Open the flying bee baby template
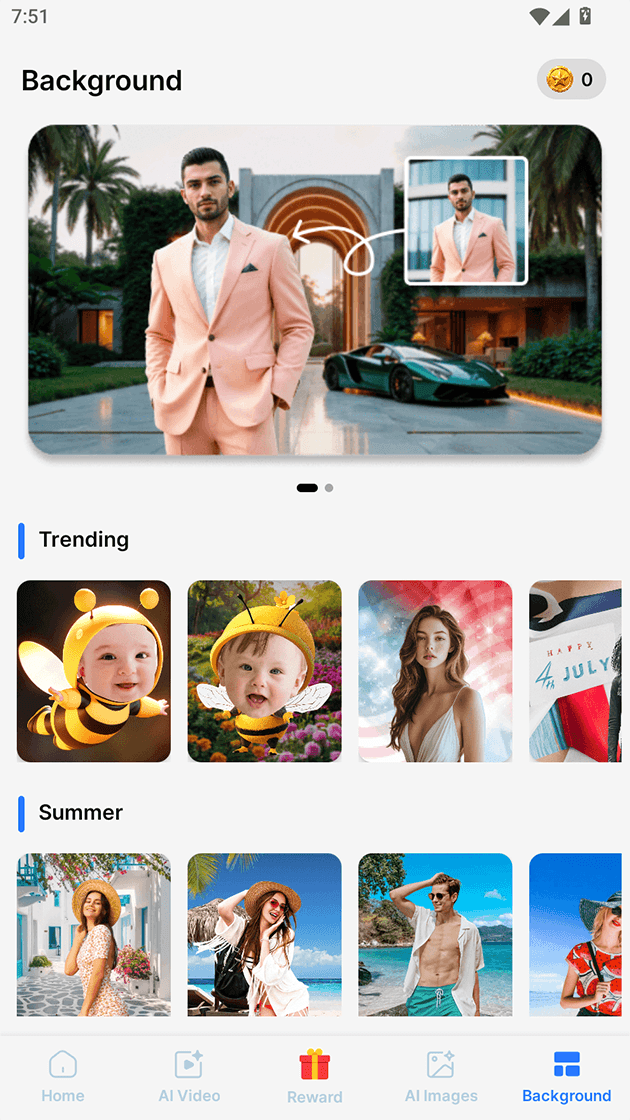Viewport: 630px width, 1120px height. tap(94, 671)
